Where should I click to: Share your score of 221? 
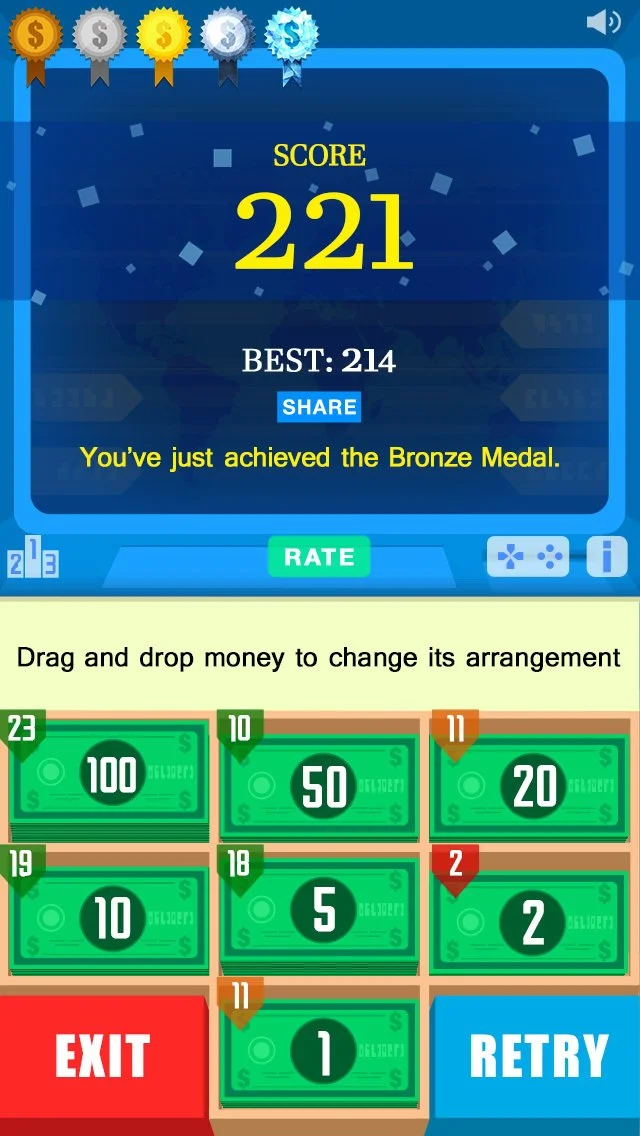[x=319, y=407]
